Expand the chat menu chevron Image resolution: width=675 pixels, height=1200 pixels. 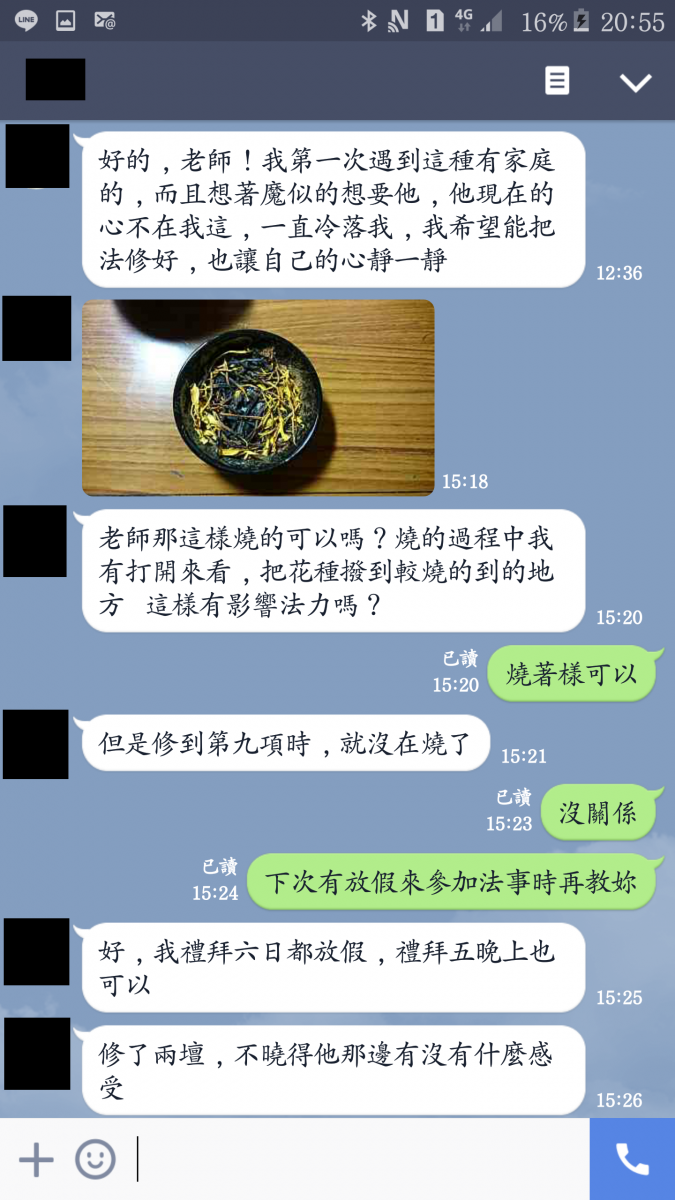click(x=635, y=82)
